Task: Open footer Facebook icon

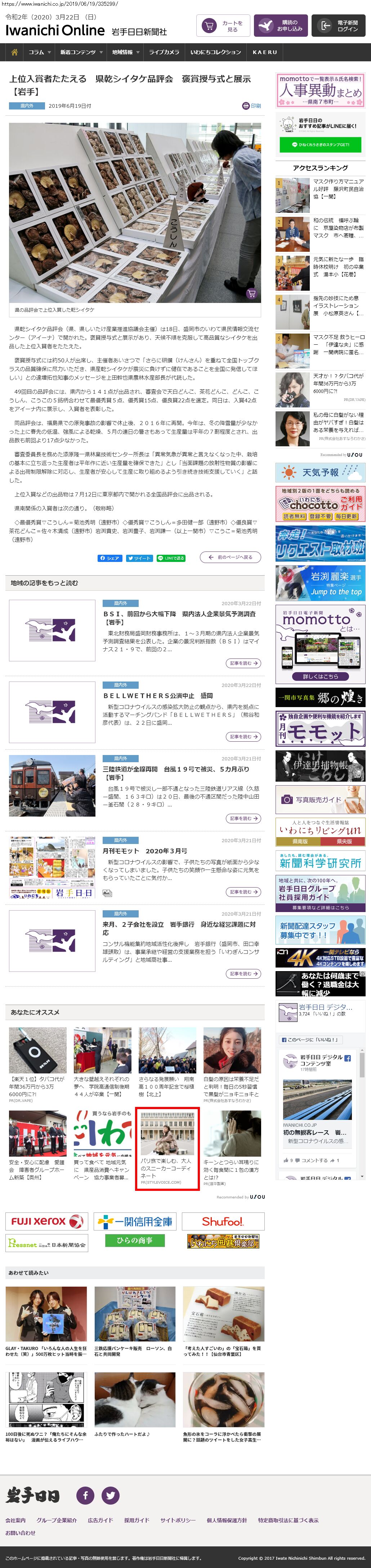Action: (x=85, y=1495)
